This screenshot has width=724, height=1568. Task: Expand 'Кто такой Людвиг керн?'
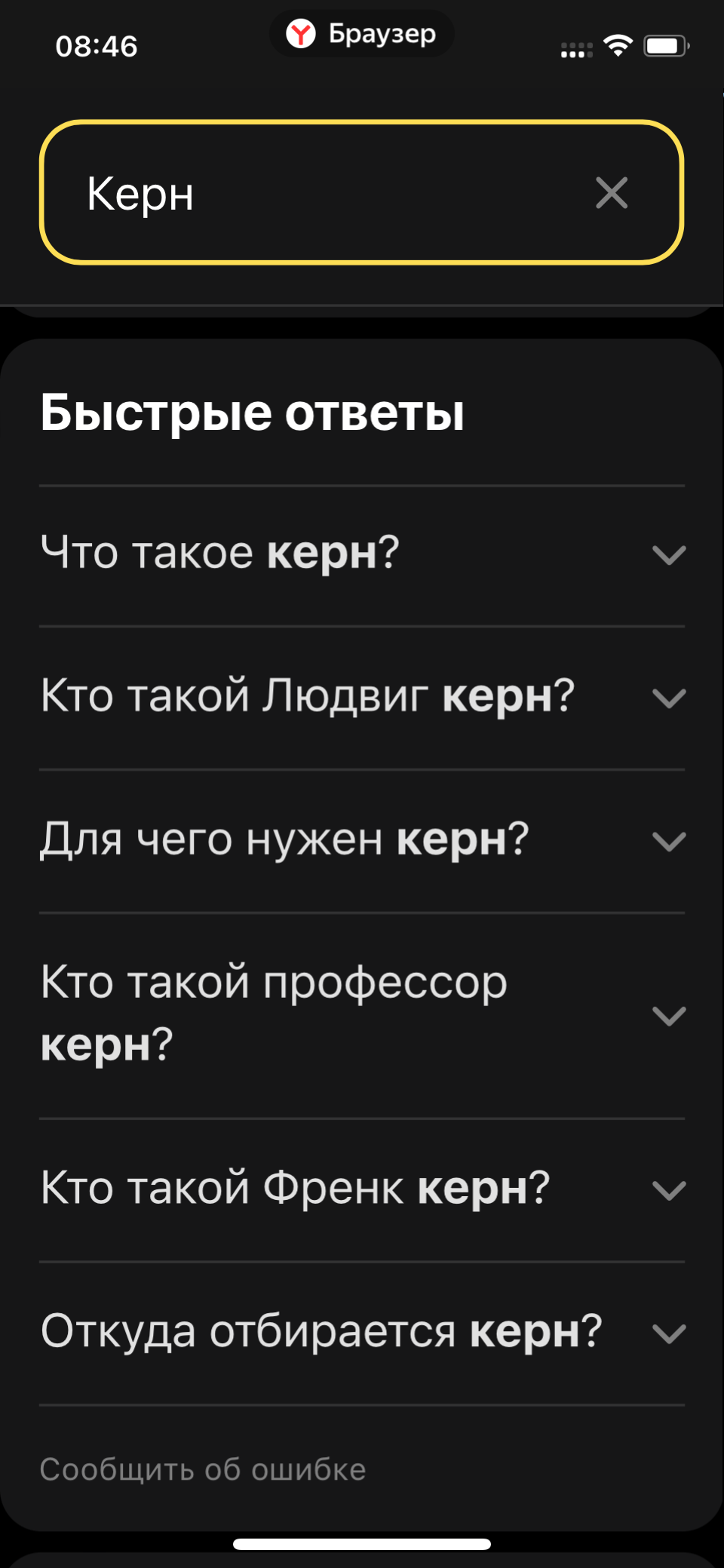click(x=362, y=698)
